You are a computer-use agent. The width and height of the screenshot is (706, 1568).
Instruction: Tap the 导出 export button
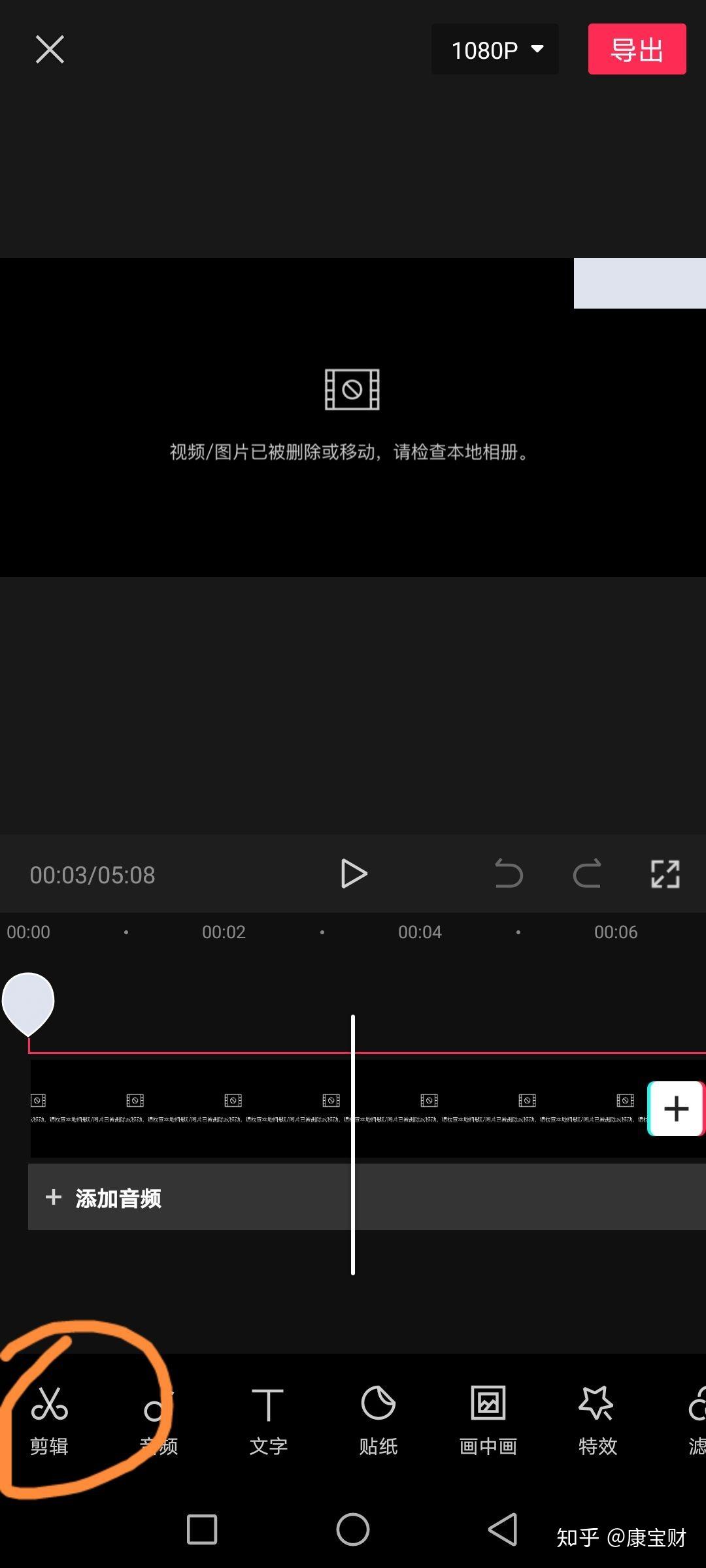[637, 49]
